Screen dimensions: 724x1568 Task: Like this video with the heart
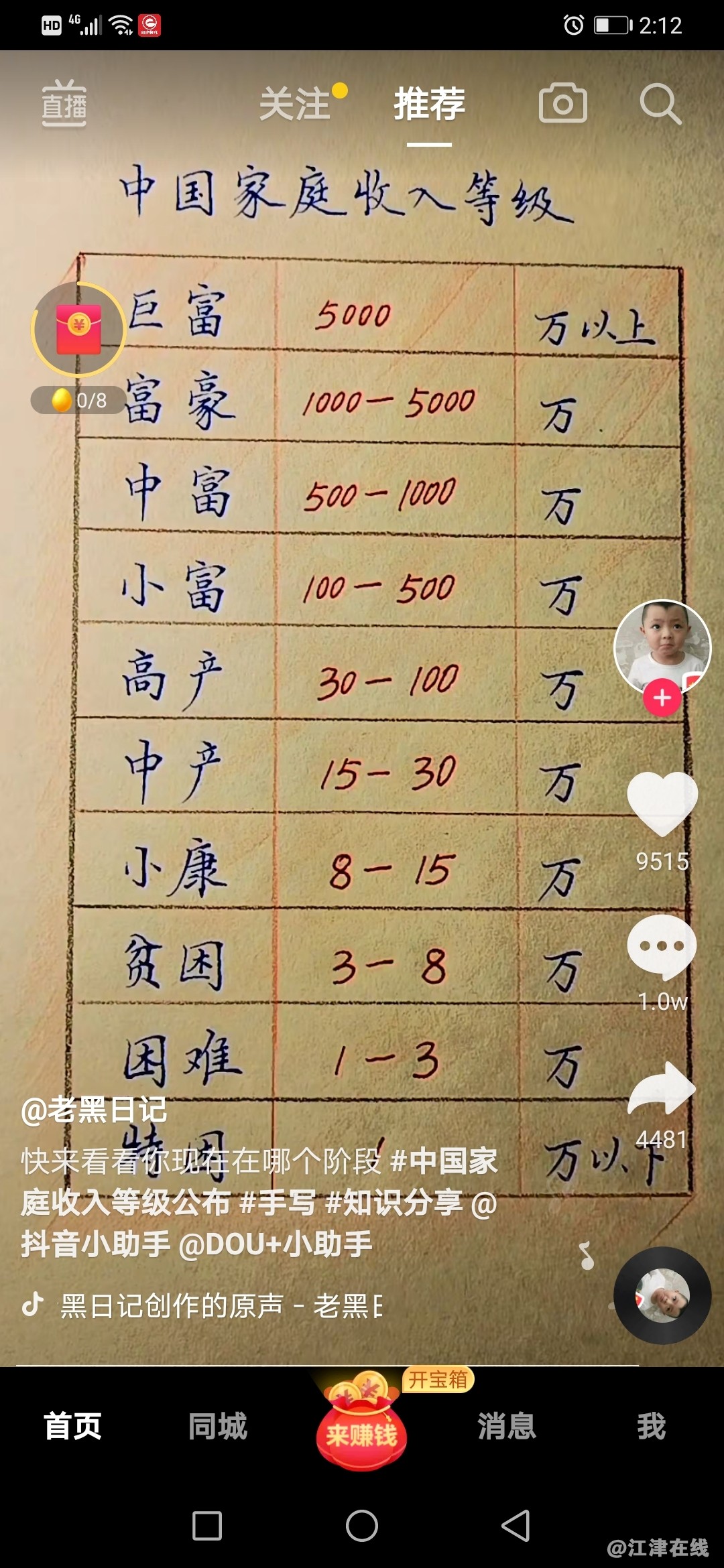(x=662, y=802)
